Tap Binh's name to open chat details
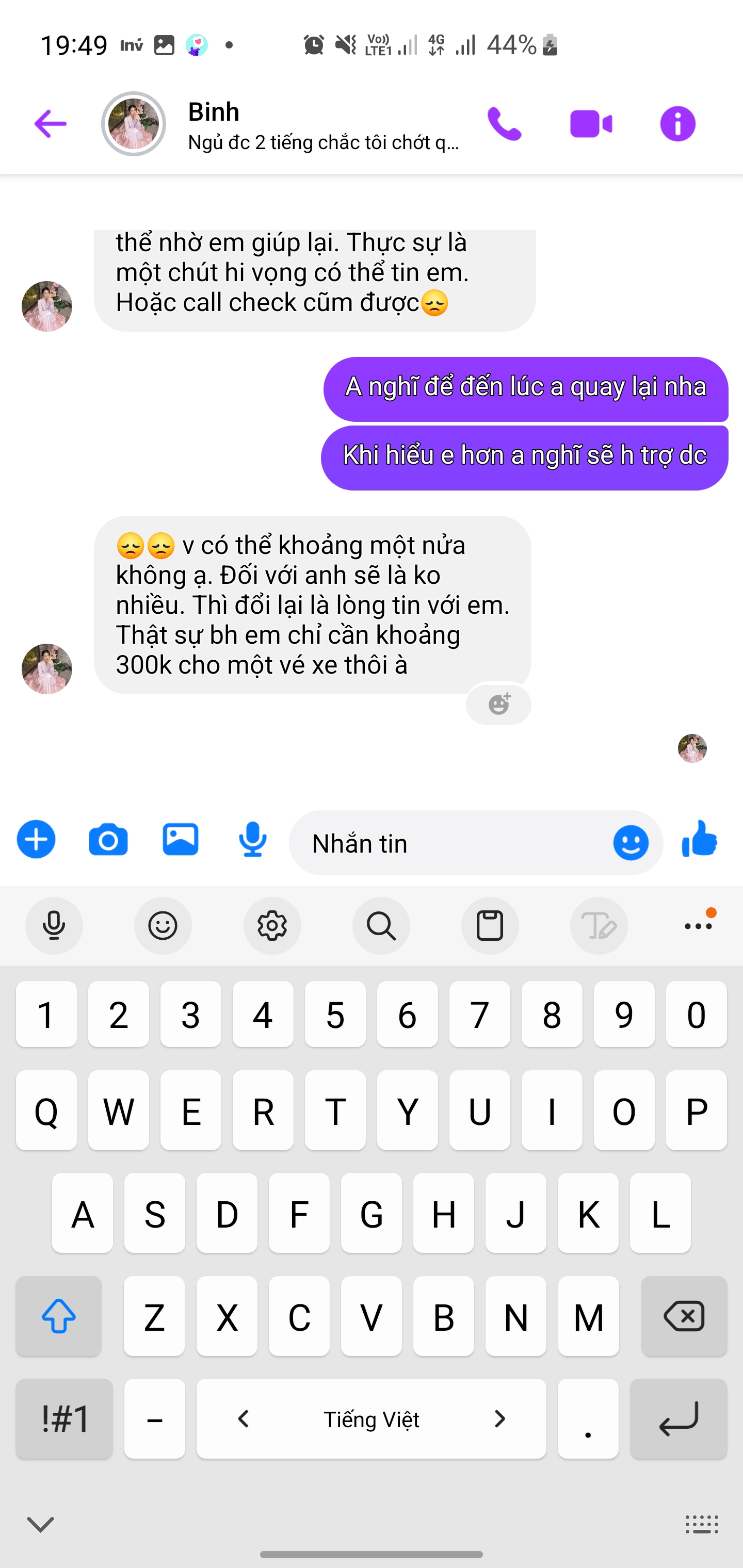 [x=212, y=112]
